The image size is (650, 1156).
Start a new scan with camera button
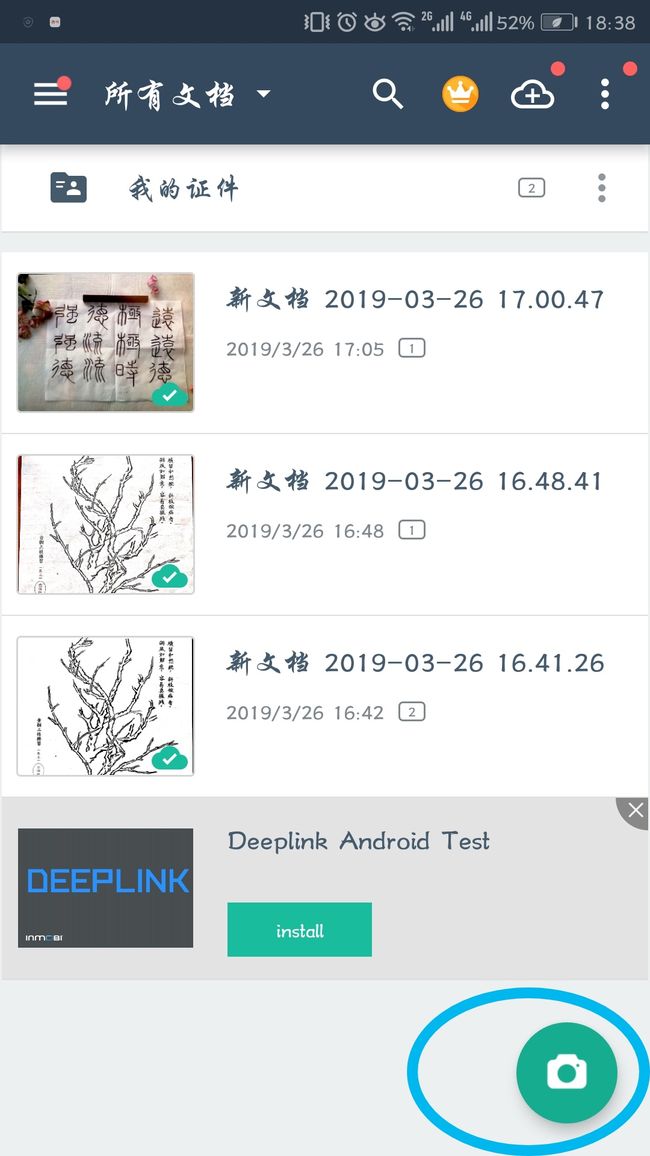point(566,1072)
